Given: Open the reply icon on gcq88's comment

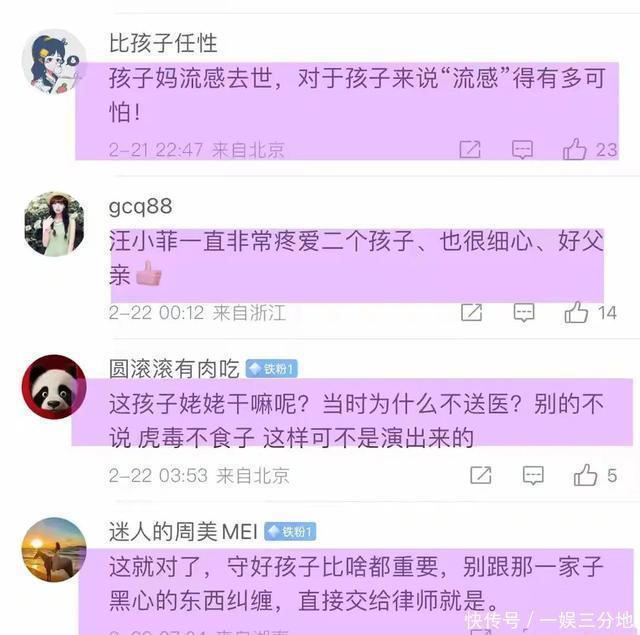Looking at the screenshot, I should 523,313.
